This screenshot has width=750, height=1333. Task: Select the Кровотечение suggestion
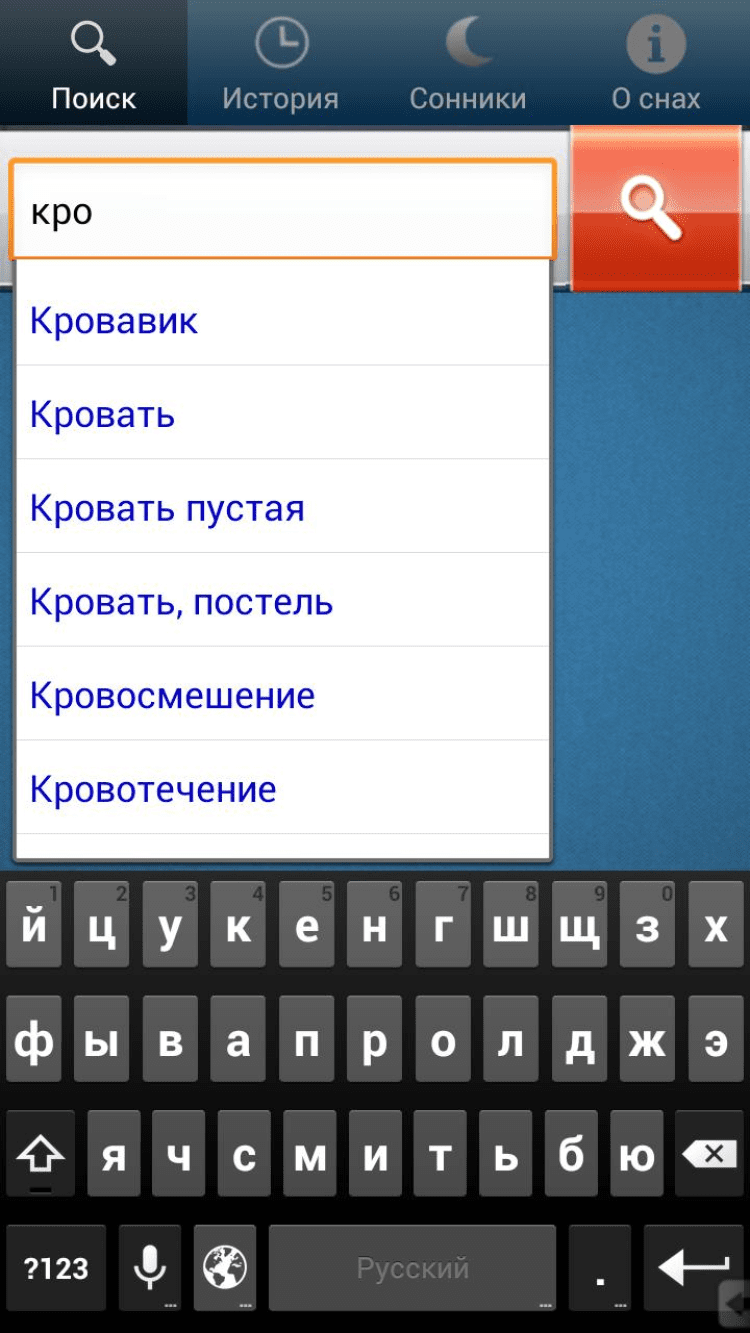pyautogui.click(x=282, y=789)
